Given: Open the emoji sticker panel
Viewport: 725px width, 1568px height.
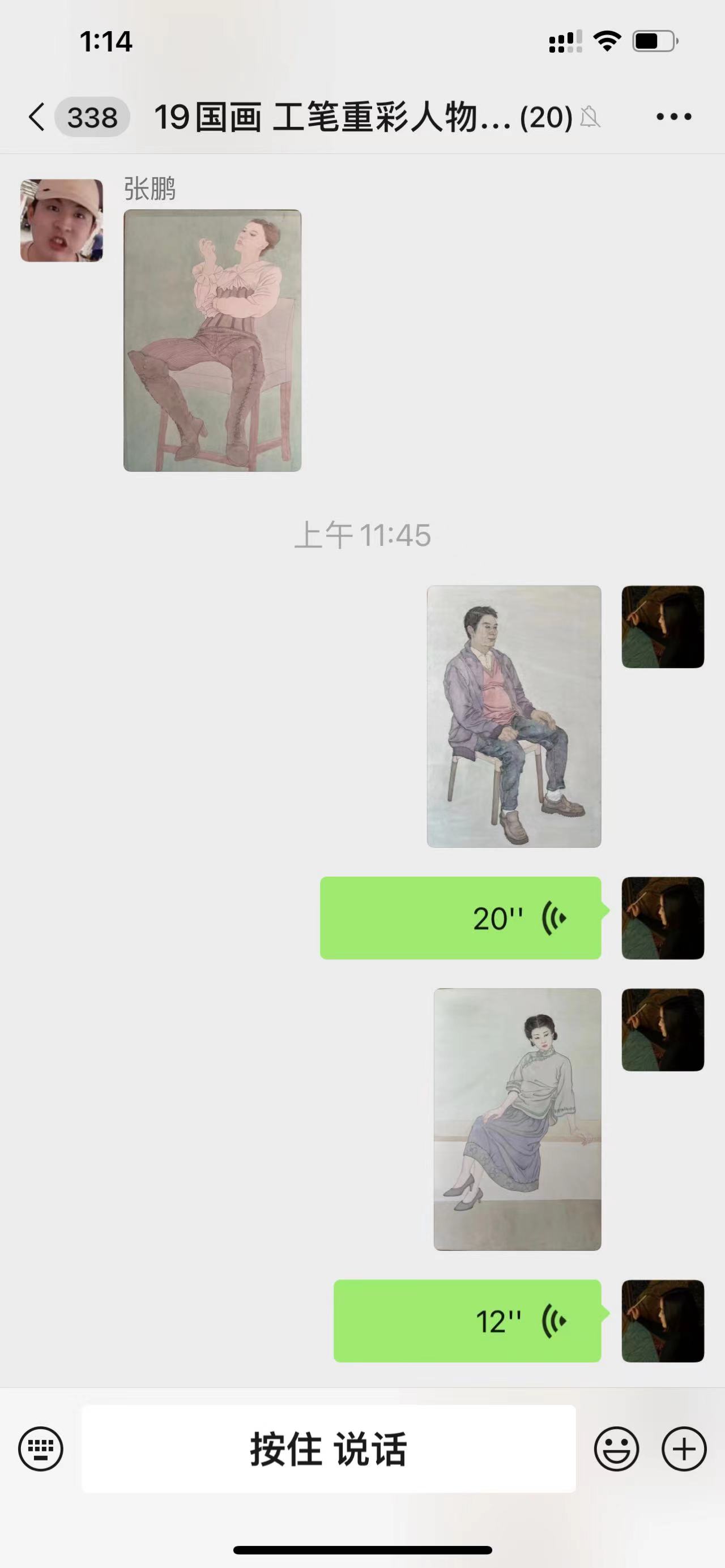Looking at the screenshot, I should coord(616,1449).
